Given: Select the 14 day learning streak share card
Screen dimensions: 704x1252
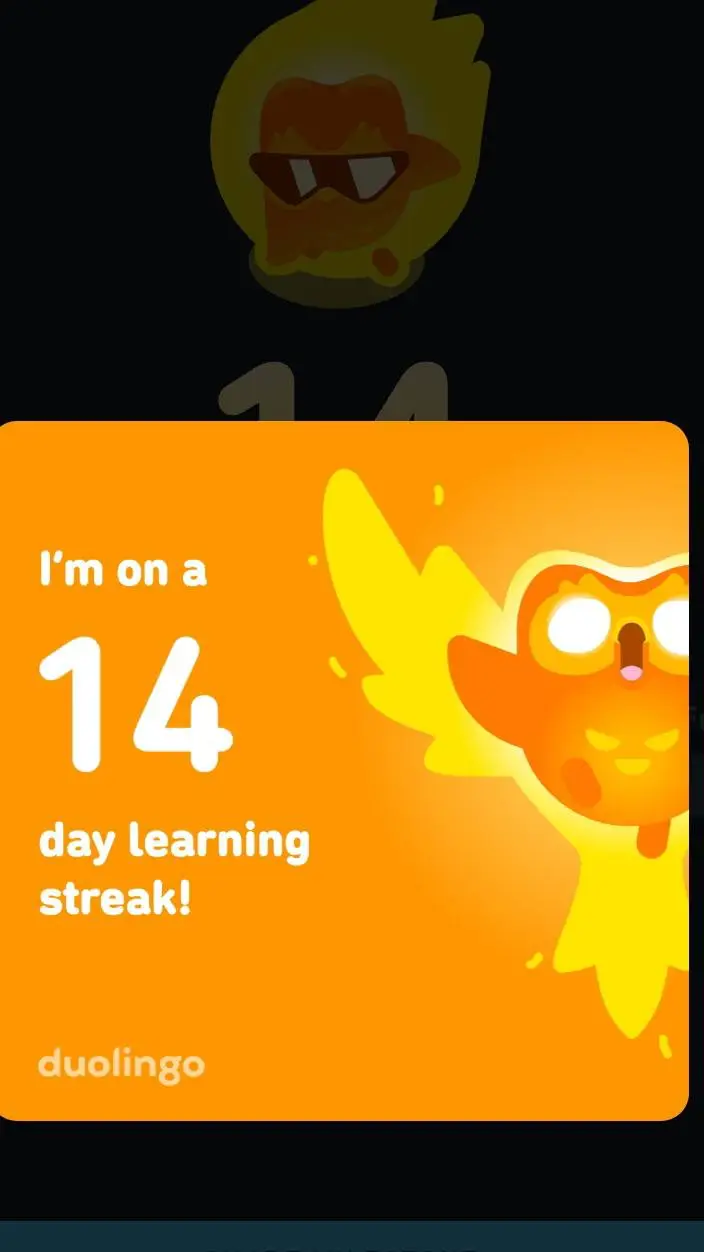Looking at the screenshot, I should point(344,770).
